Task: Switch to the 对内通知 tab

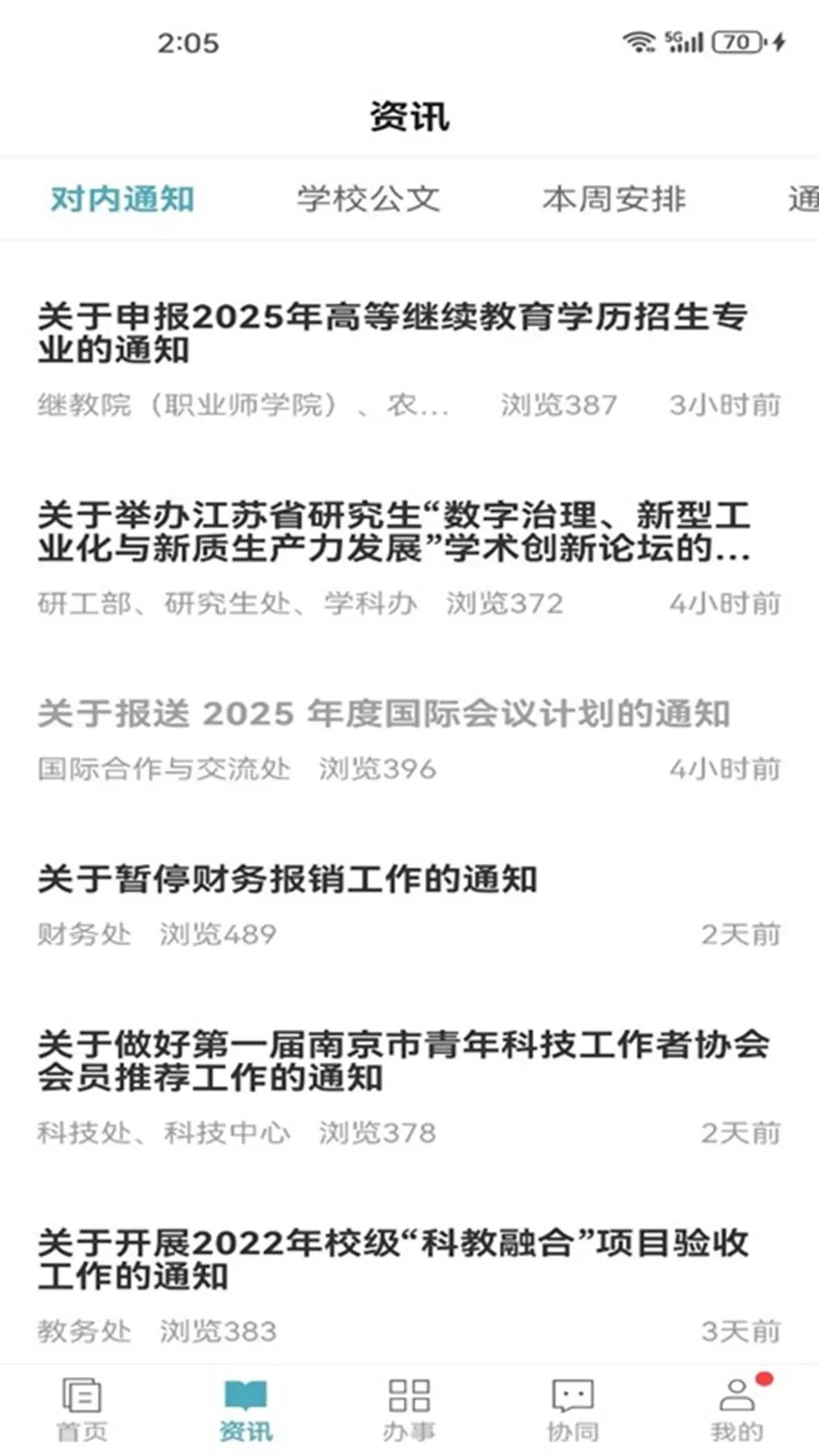Action: coord(123,199)
